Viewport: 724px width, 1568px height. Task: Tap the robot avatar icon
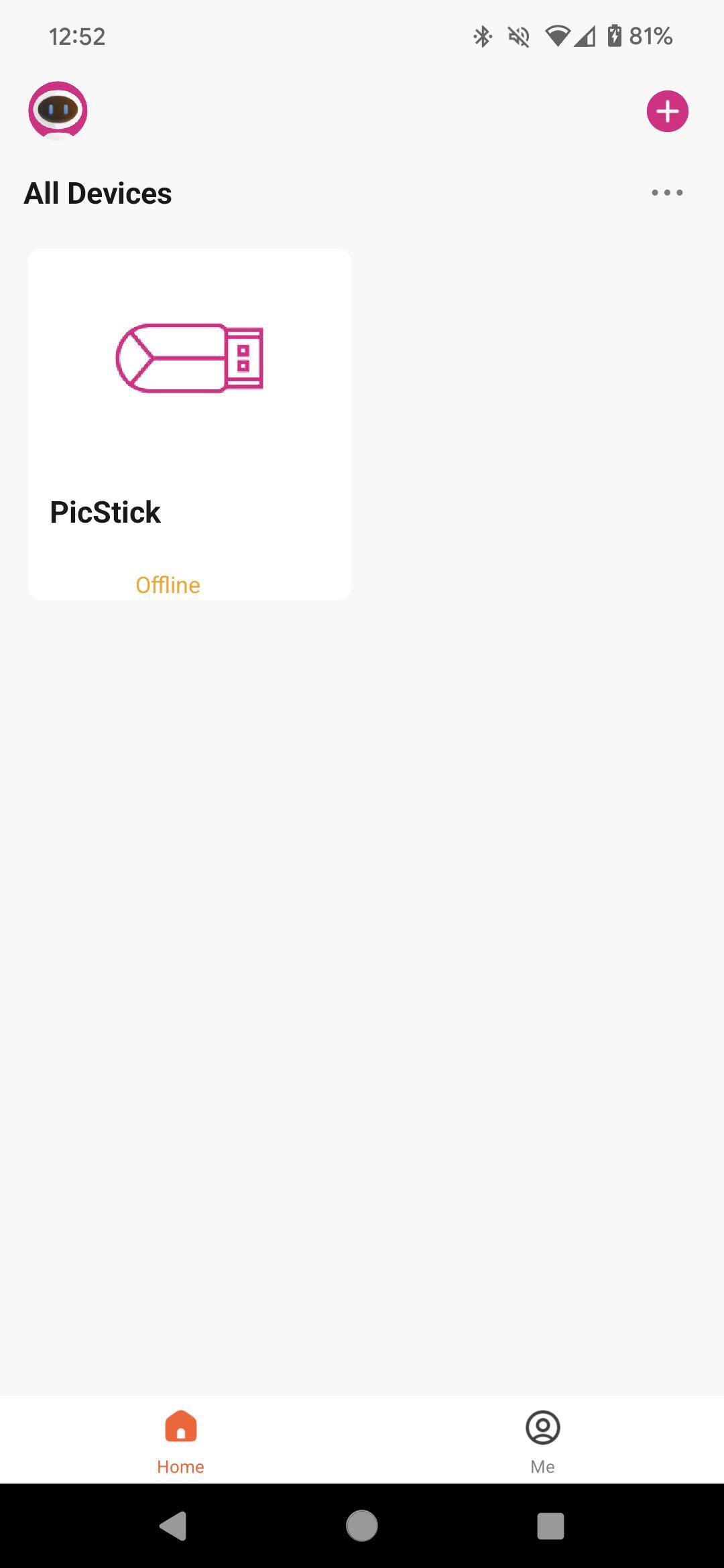(58, 111)
